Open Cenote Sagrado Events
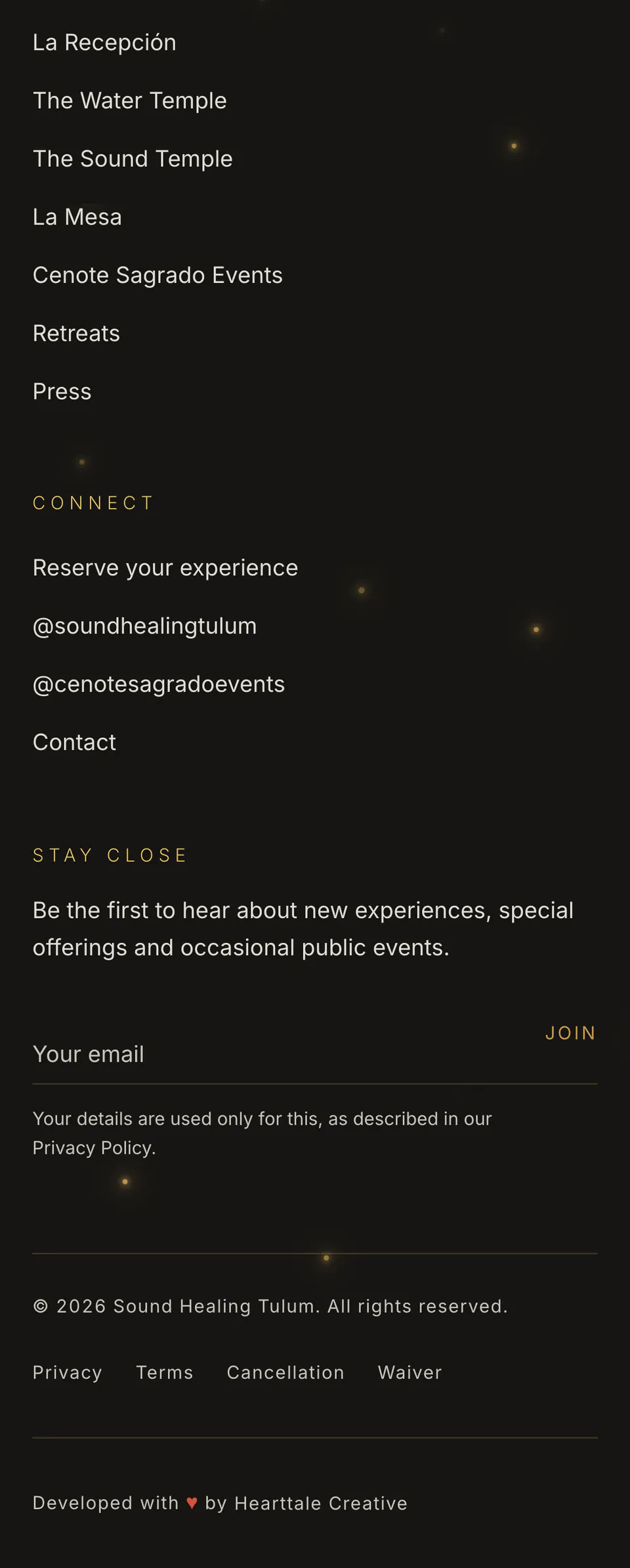 [x=157, y=275]
